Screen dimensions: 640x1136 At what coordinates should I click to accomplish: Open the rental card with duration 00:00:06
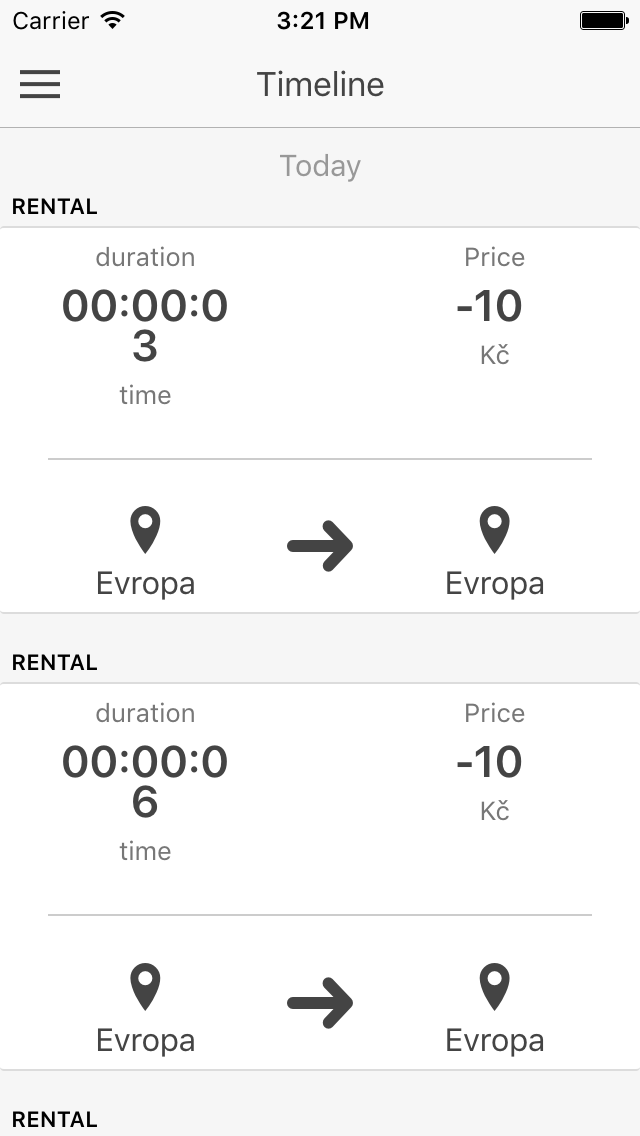pos(320,876)
